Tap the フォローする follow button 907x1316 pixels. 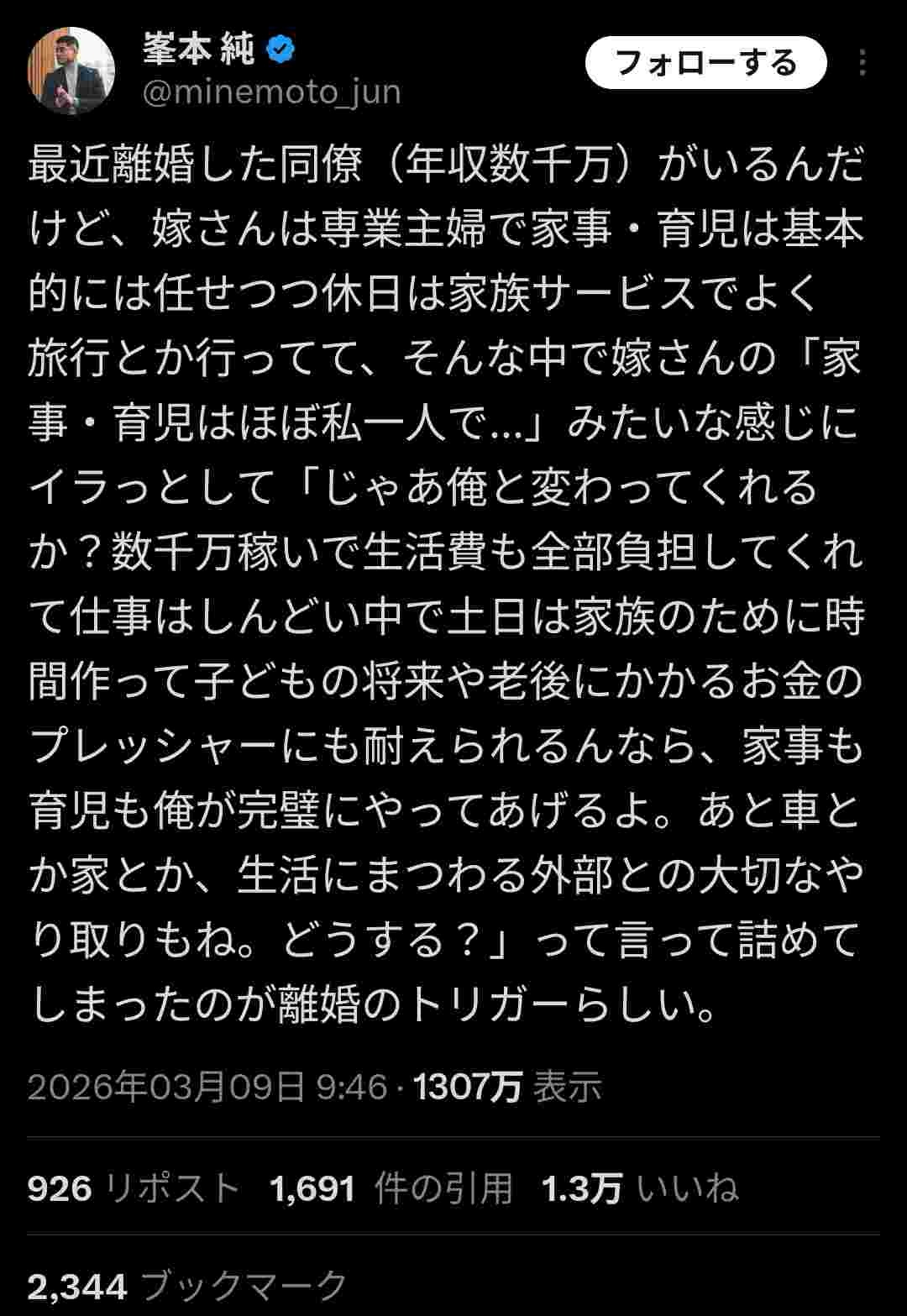(x=705, y=63)
